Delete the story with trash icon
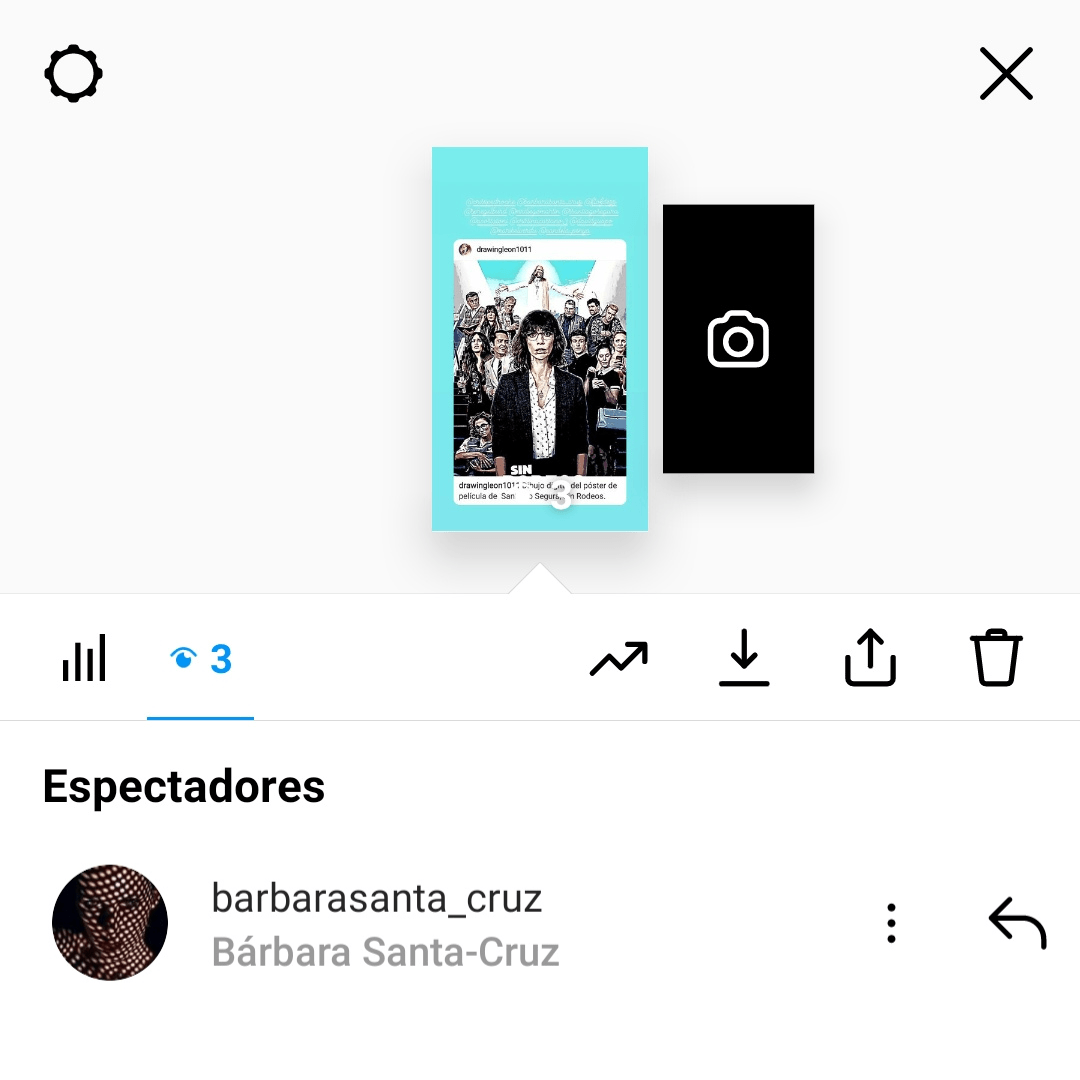This screenshot has height=1080, width=1080. pyautogui.click(x=996, y=659)
